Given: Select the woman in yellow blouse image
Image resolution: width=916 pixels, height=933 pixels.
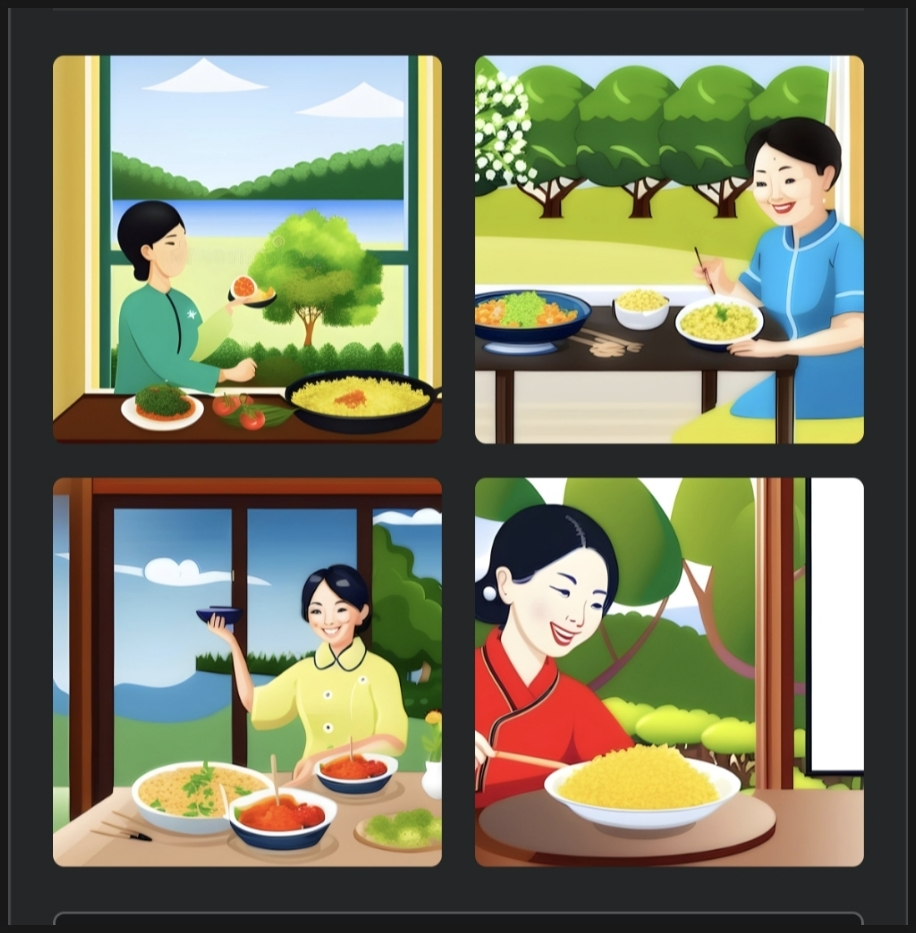Looking at the screenshot, I should 247,671.
